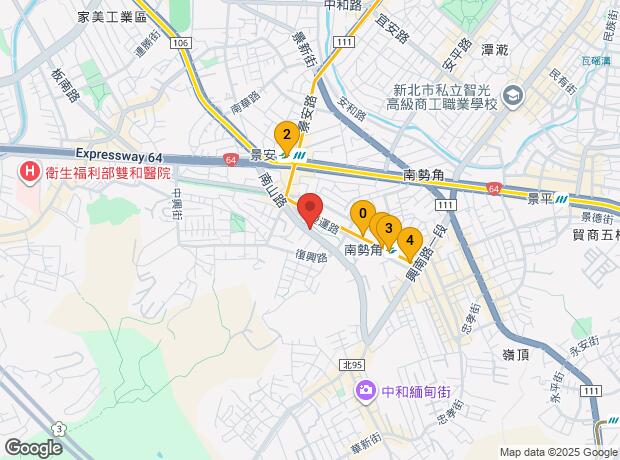The height and width of the screenshot is (460, 620).
Task: Select the orange marker numbered 2
Action: tap(287, 137)
